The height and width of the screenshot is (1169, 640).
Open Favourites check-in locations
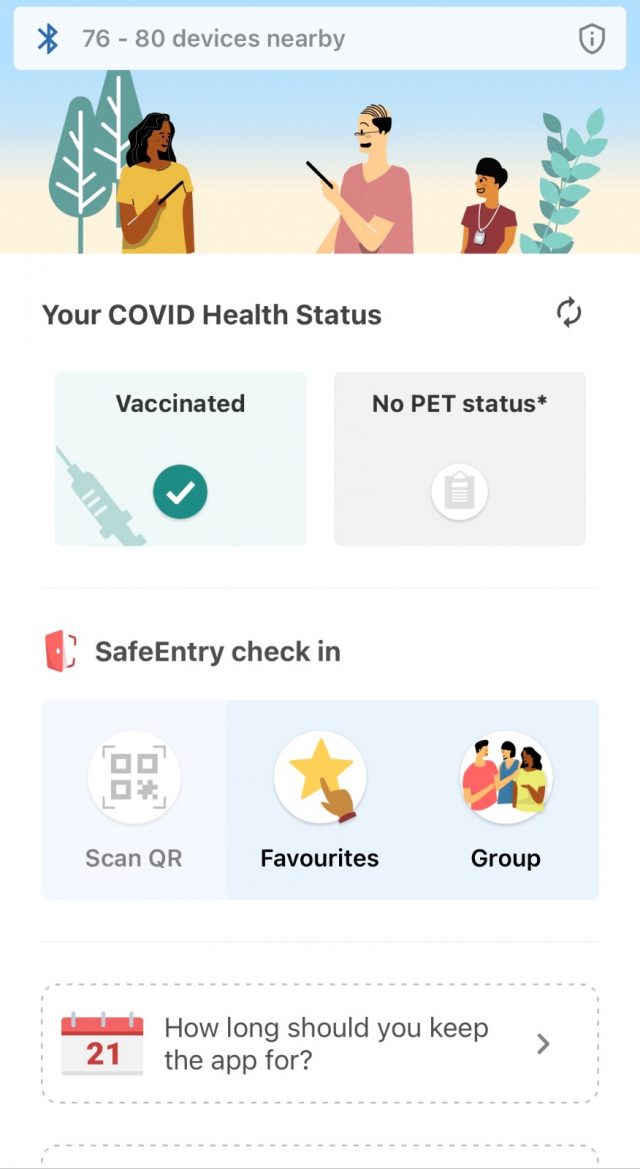click(320, 800)
